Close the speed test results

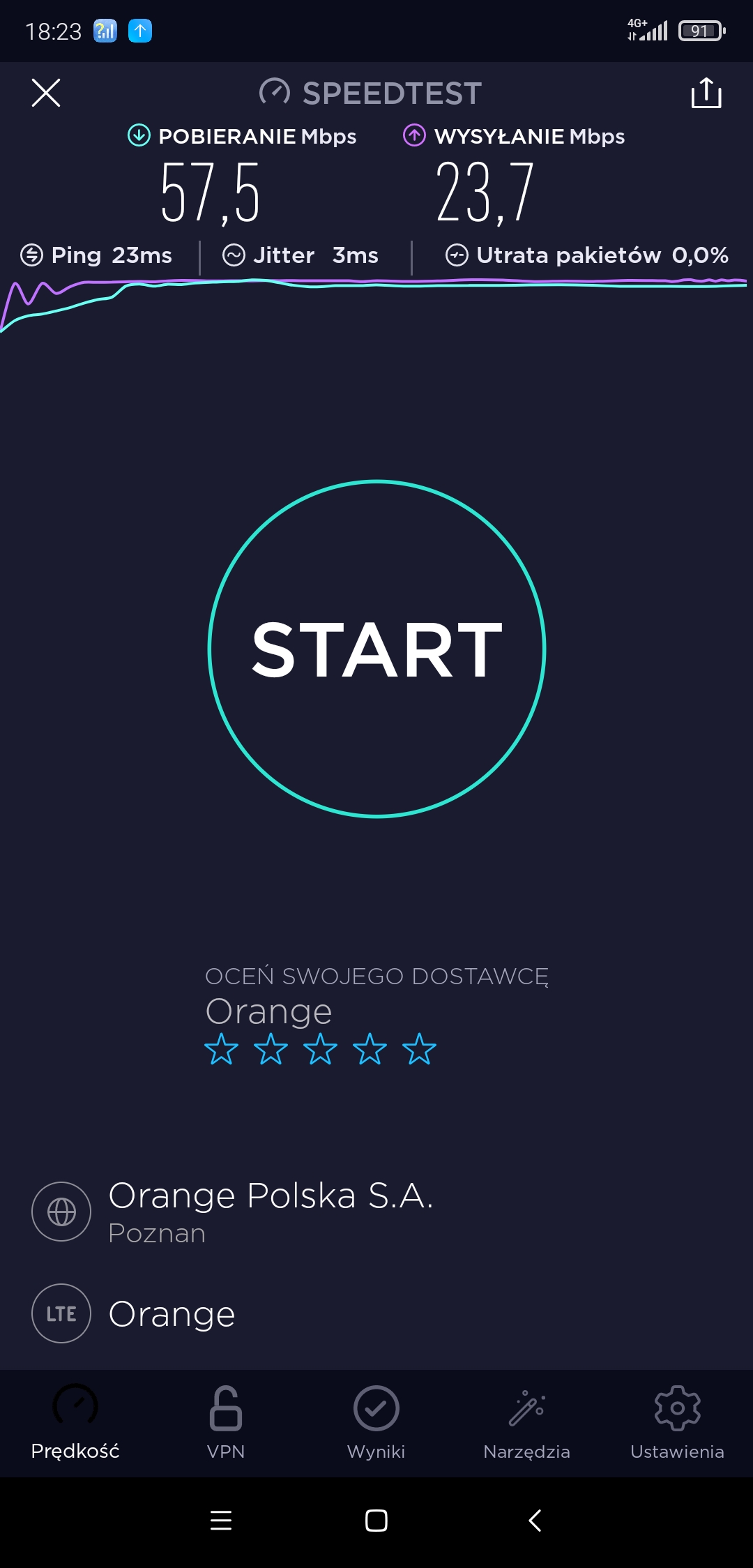click(46, 93)
